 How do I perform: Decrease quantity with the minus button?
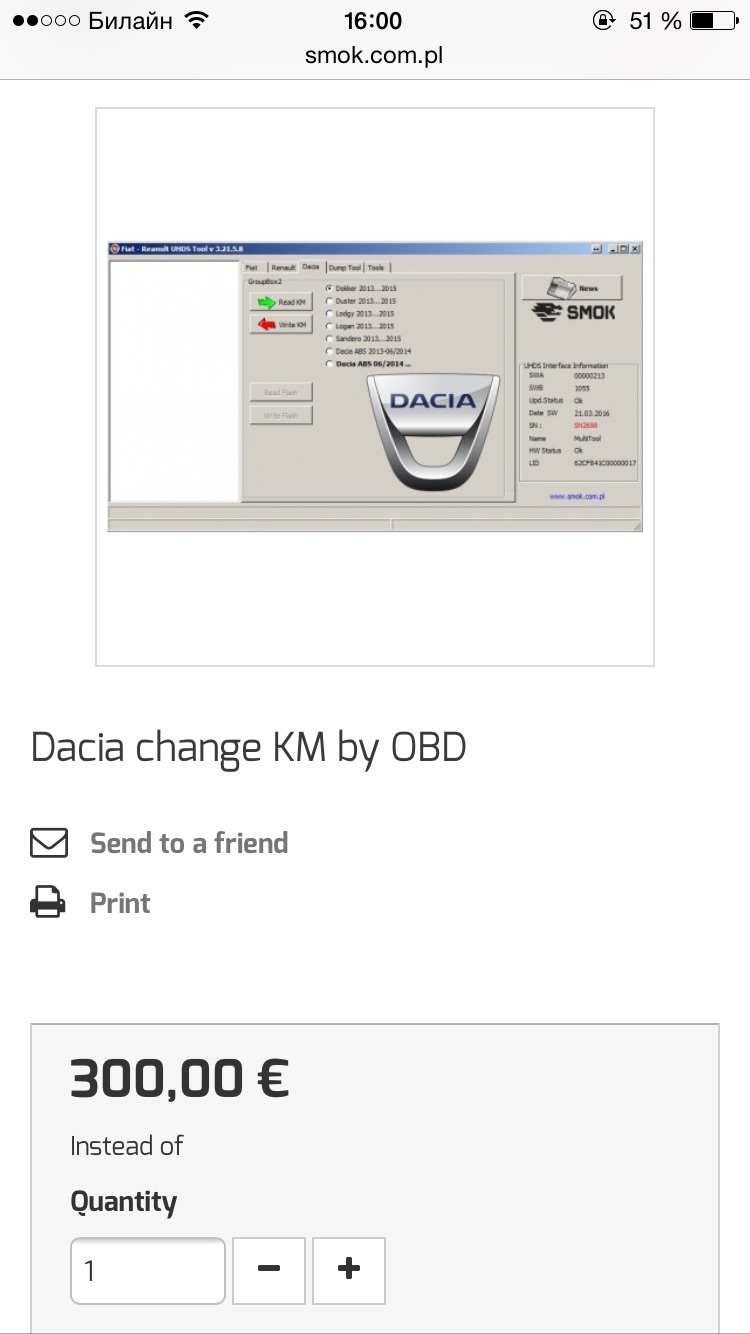tap(269, 1271)
